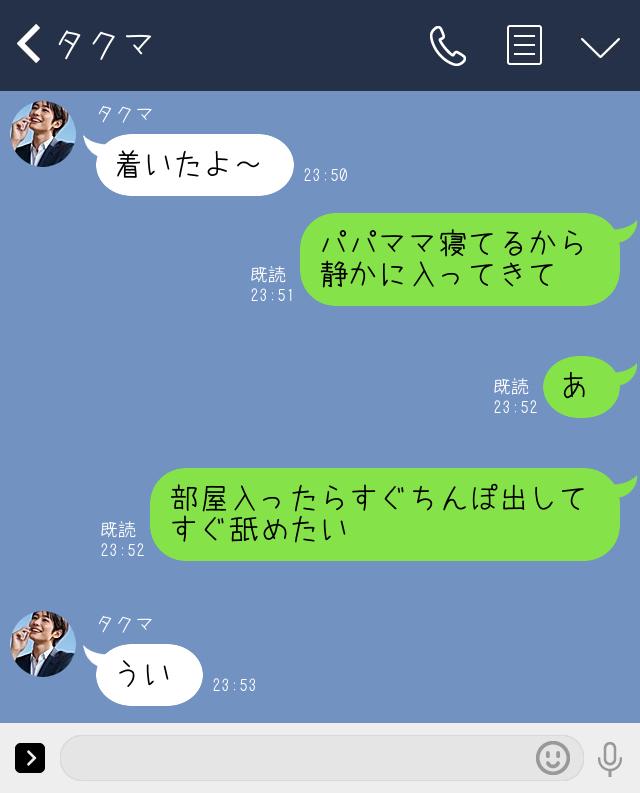This screenshot has width=640, height=793.
Task: Record a voice message with microphone
Action: 610,759
